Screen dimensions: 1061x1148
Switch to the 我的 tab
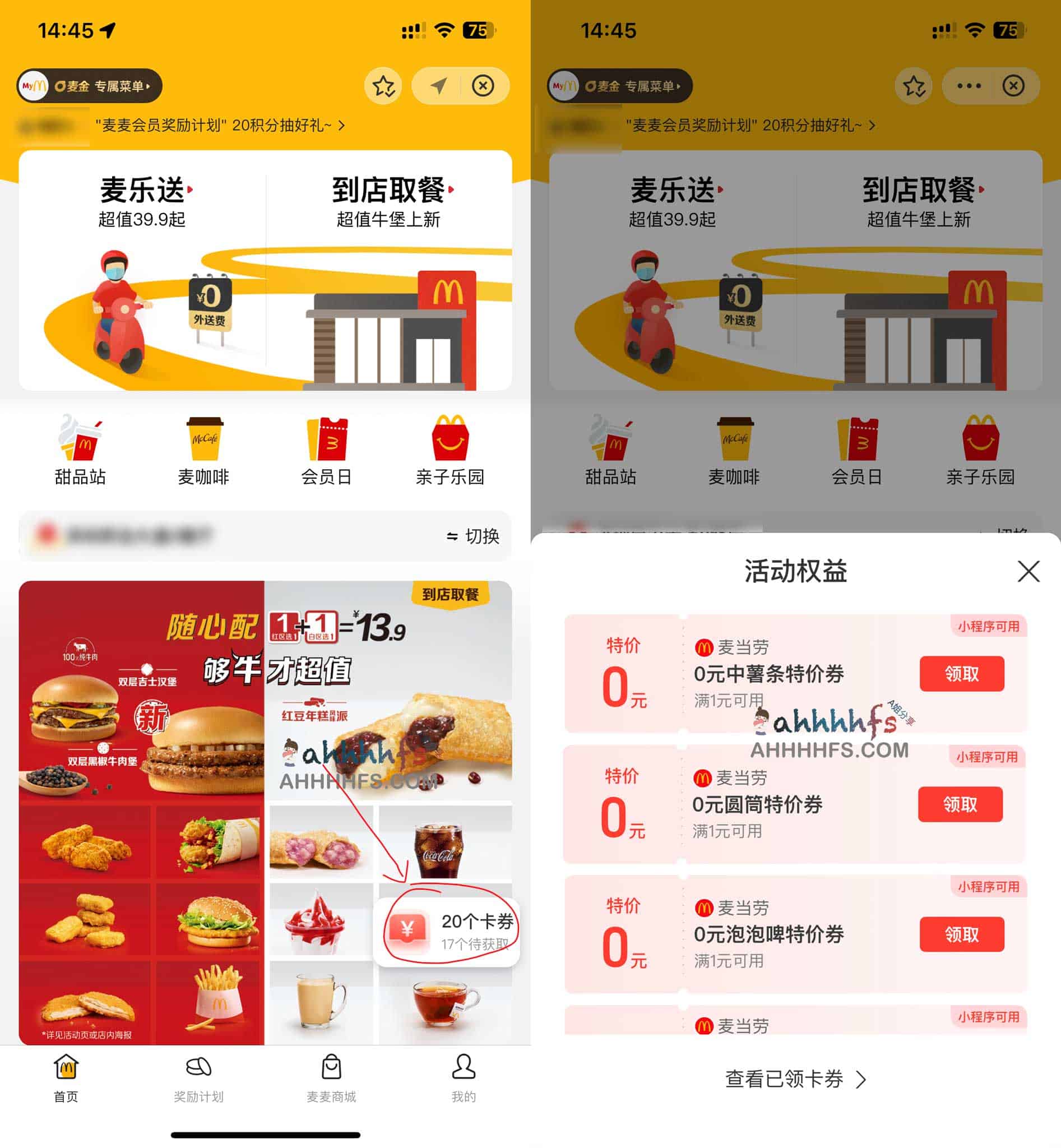464,1078
